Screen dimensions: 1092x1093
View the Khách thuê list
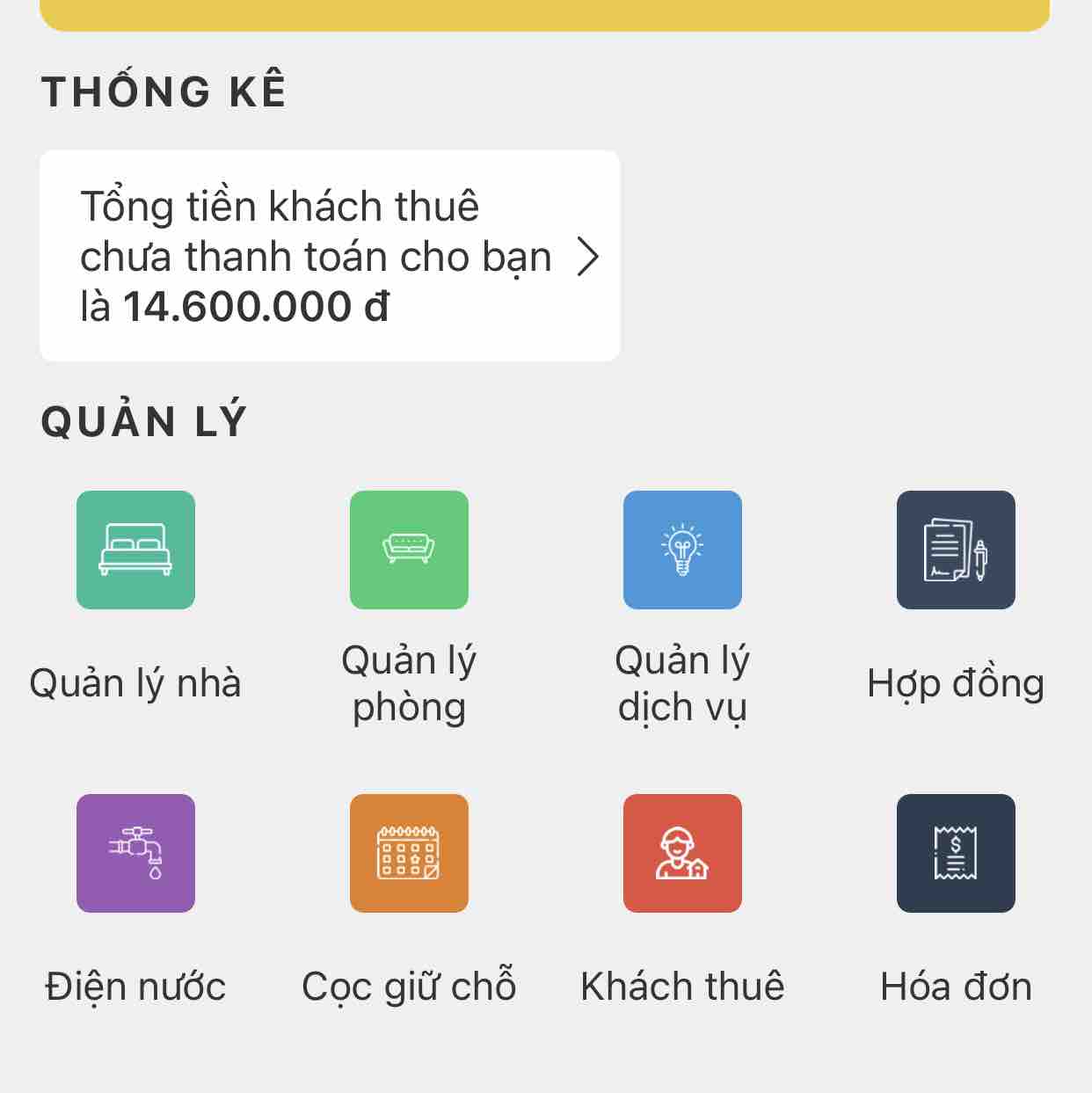click(x=682, y=853)
